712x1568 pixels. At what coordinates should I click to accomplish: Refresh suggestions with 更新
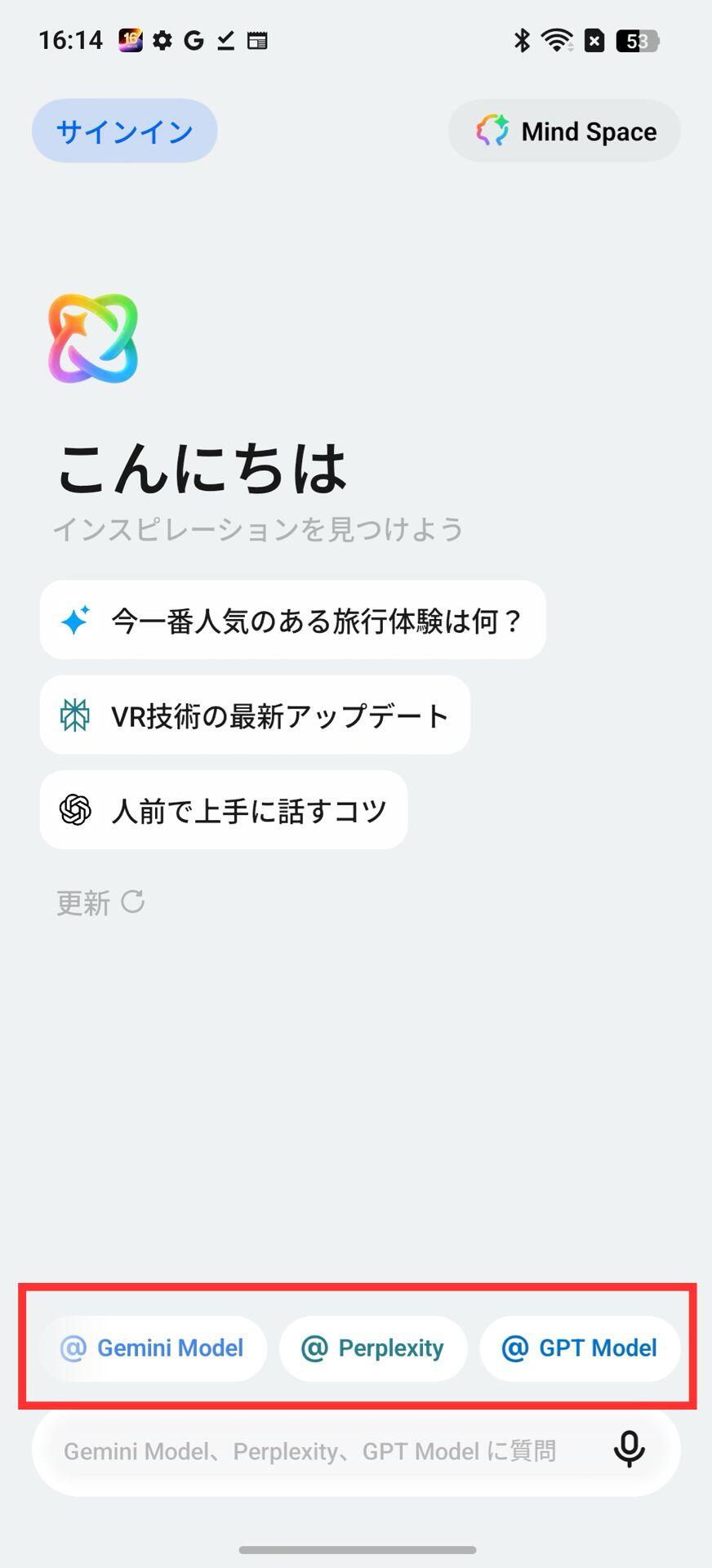(x=100, y=902)
